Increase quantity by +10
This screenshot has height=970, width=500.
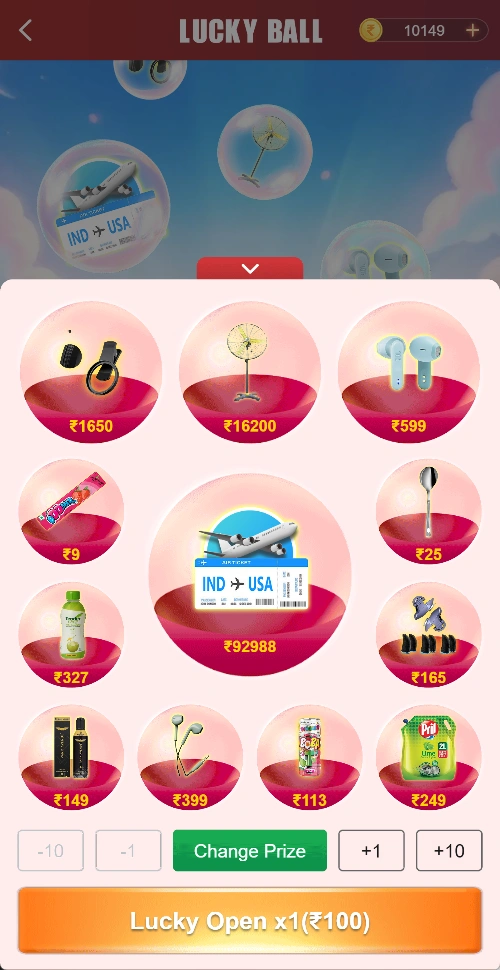[449, 851]
